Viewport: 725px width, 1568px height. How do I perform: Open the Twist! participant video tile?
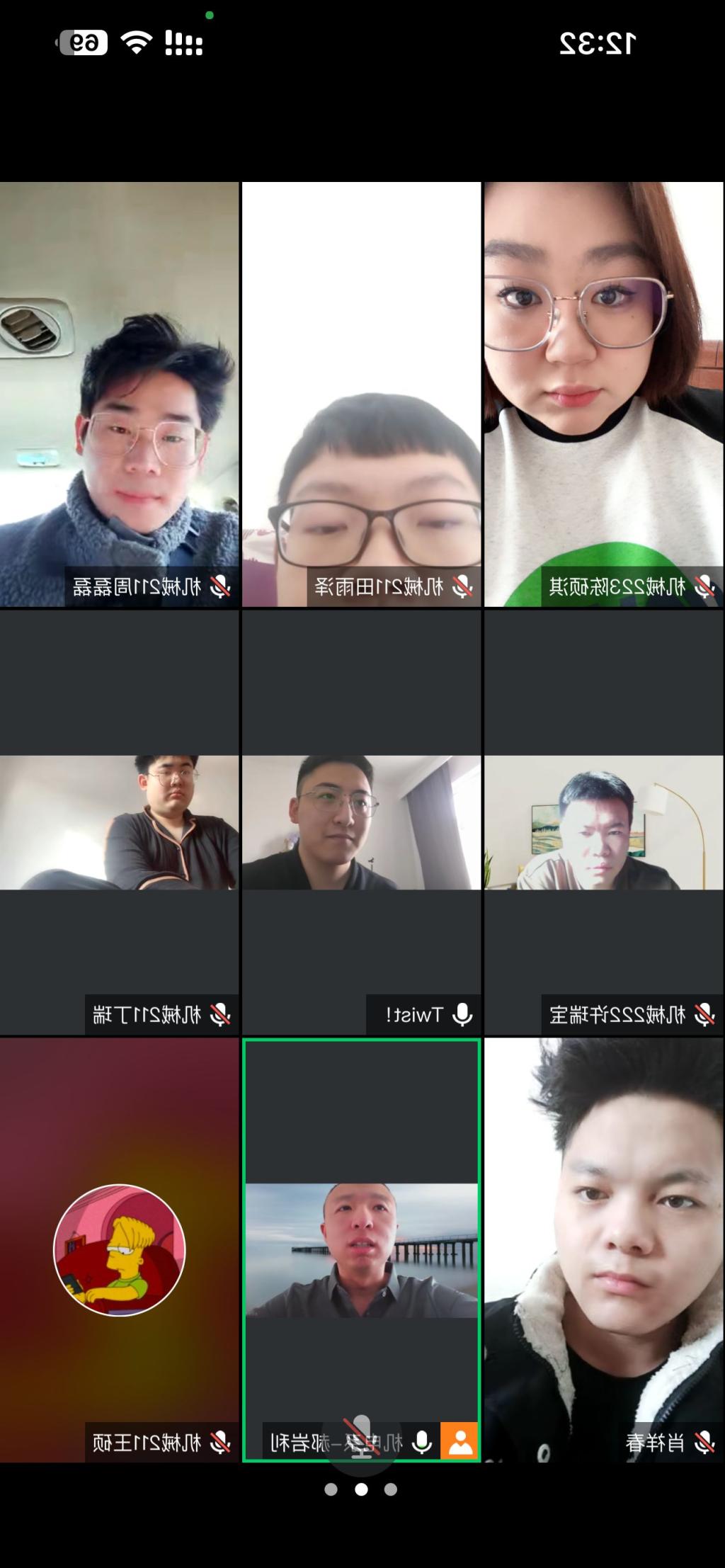361,822
